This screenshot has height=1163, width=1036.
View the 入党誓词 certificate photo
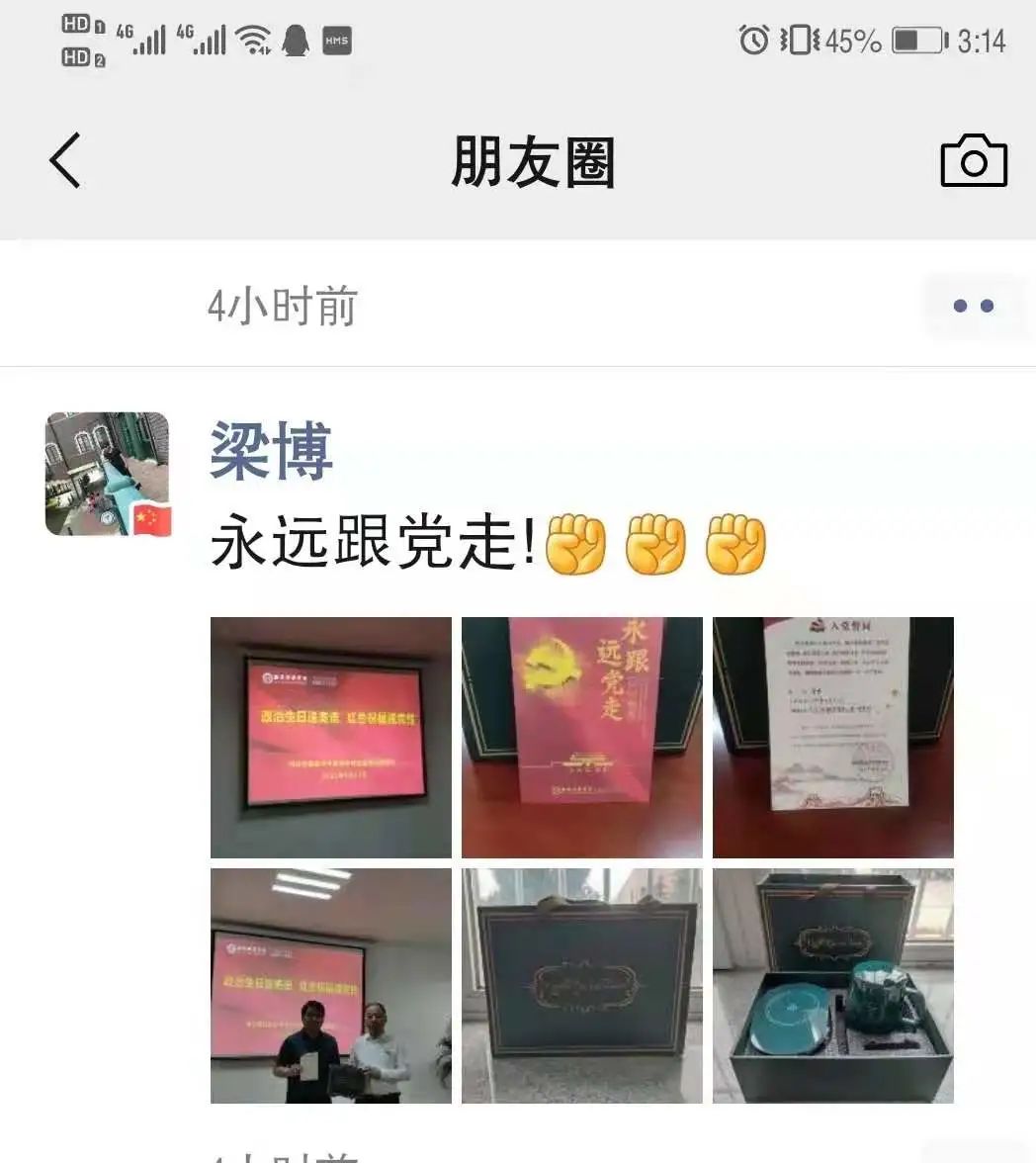click(832, 737)
